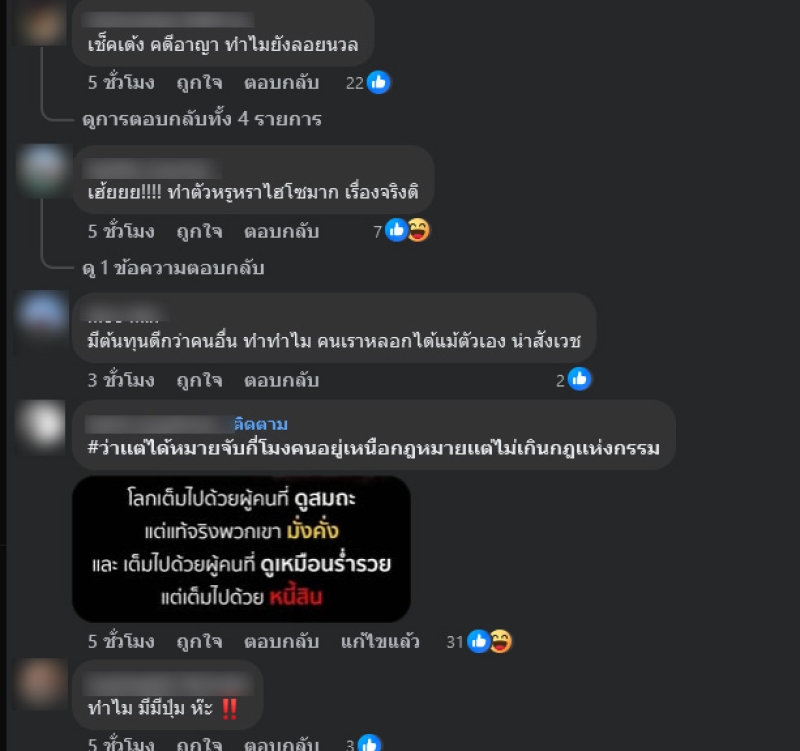View edit history via แก้ไขแล้ว

(x=380, y=641)
